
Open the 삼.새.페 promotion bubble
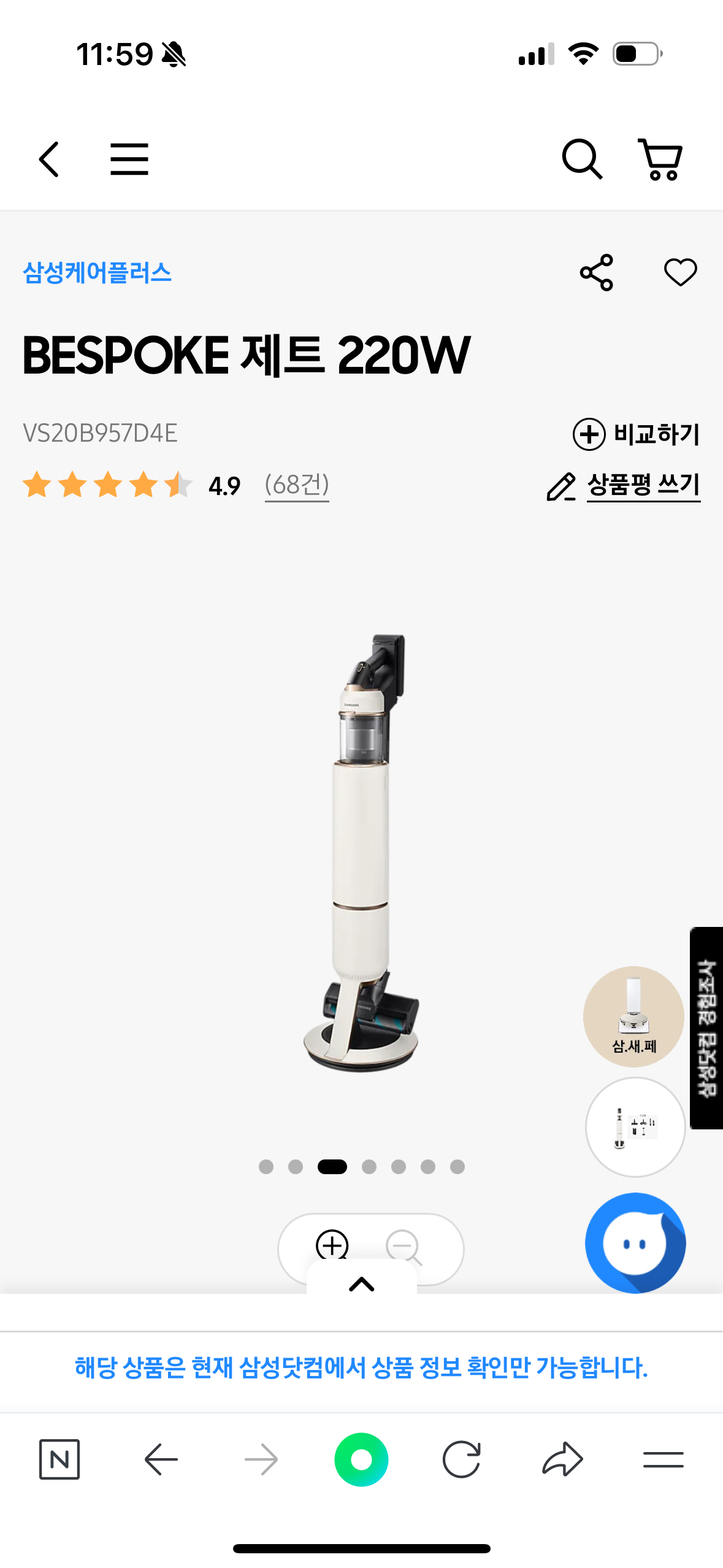[x=633, y=1017]
